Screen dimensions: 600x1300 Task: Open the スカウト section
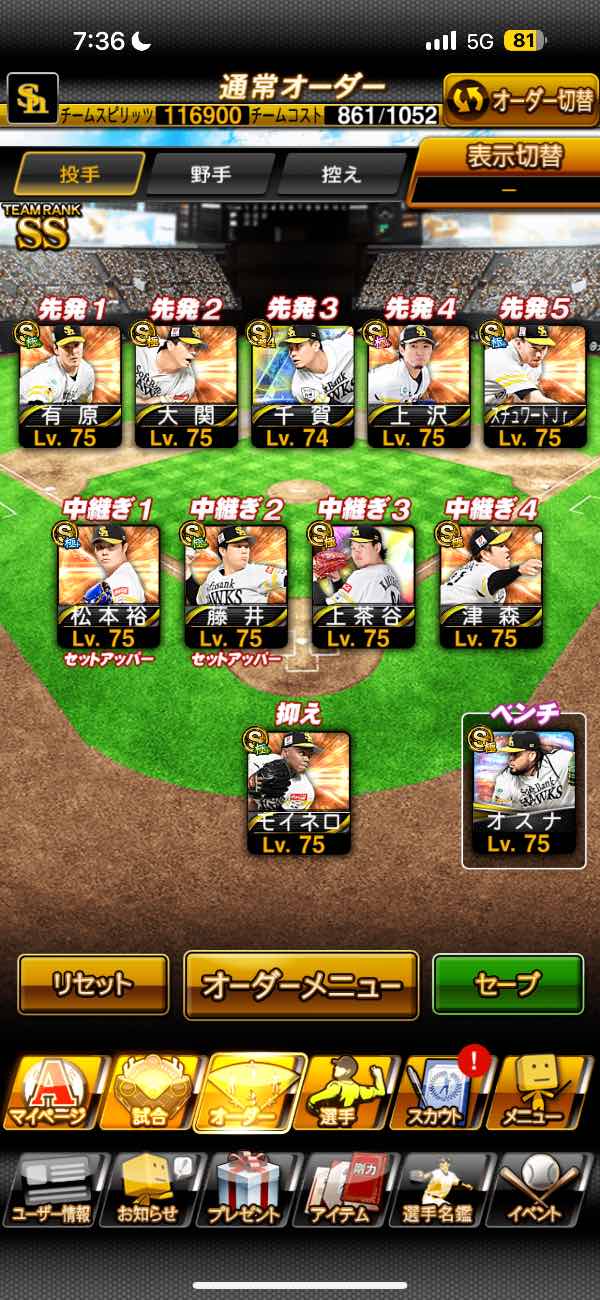point(442,1093)
